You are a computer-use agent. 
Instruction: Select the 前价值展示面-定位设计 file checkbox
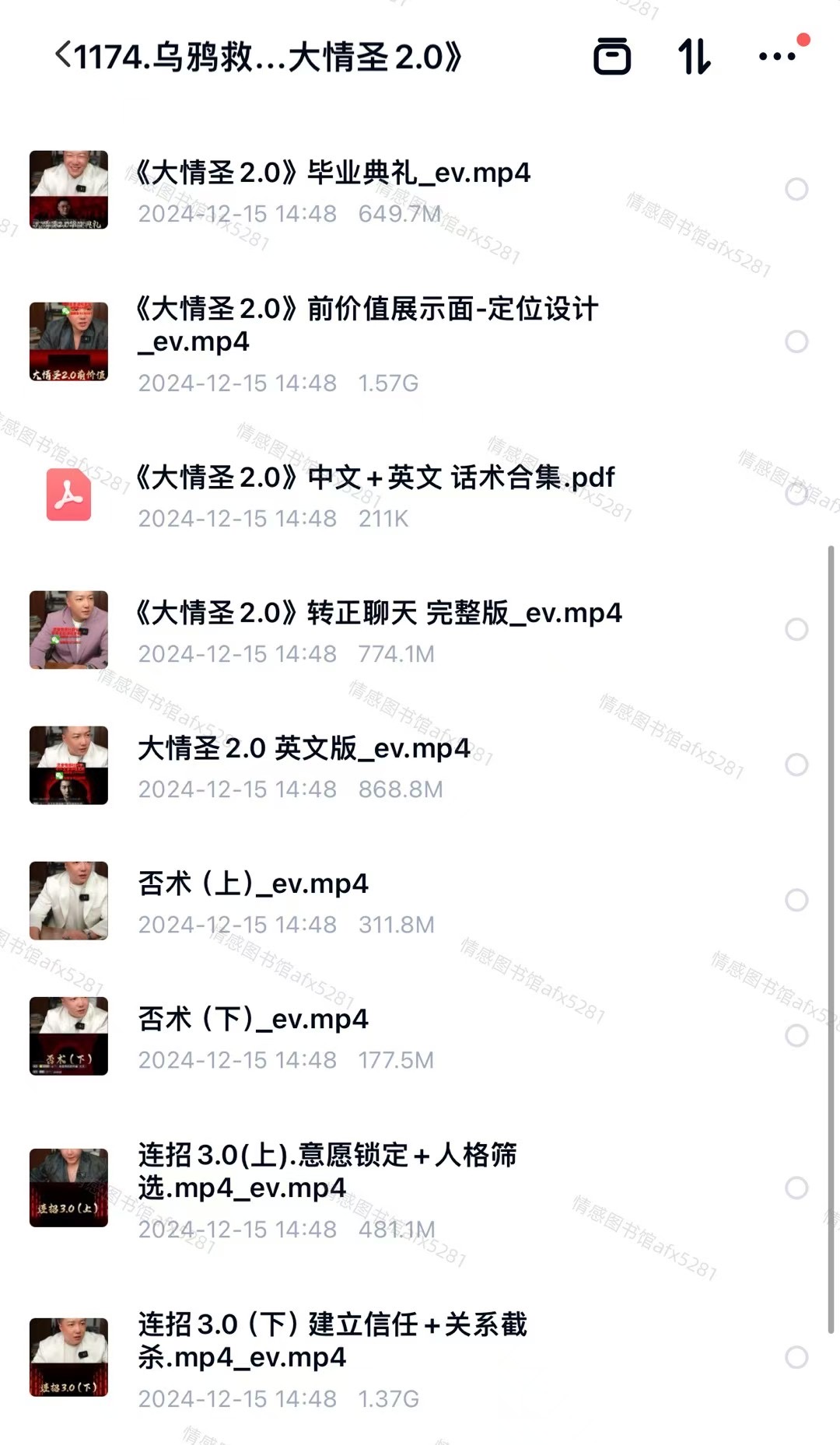[796, 341]
